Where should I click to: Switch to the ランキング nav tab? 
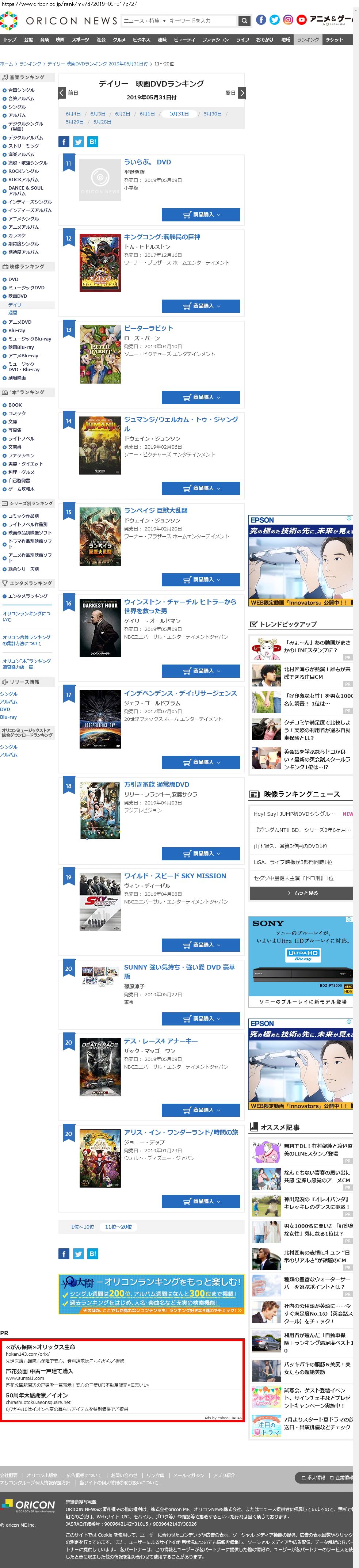click(309, 39)
